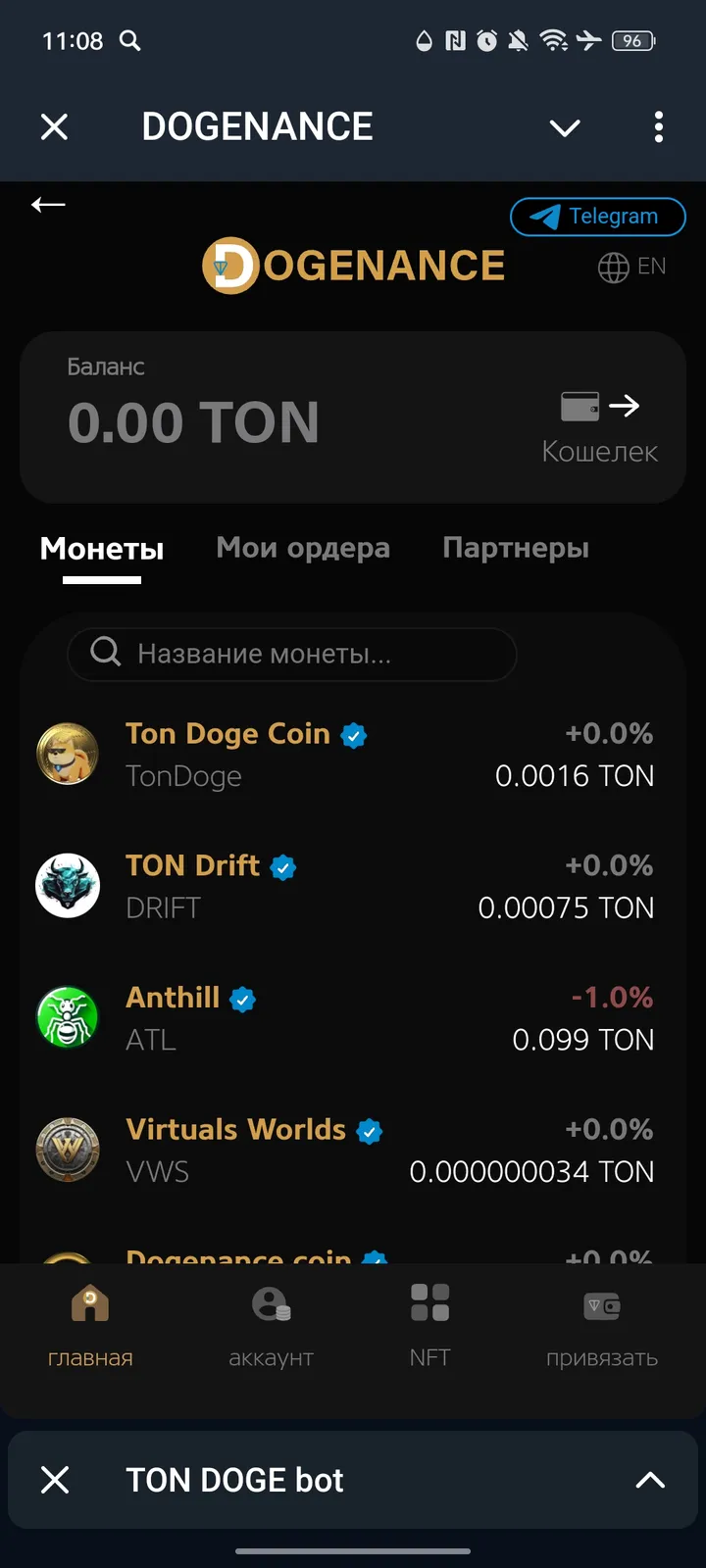Open the привязать wallet link icon
The image size is (706, 1568).
(x=601, y=1305)
